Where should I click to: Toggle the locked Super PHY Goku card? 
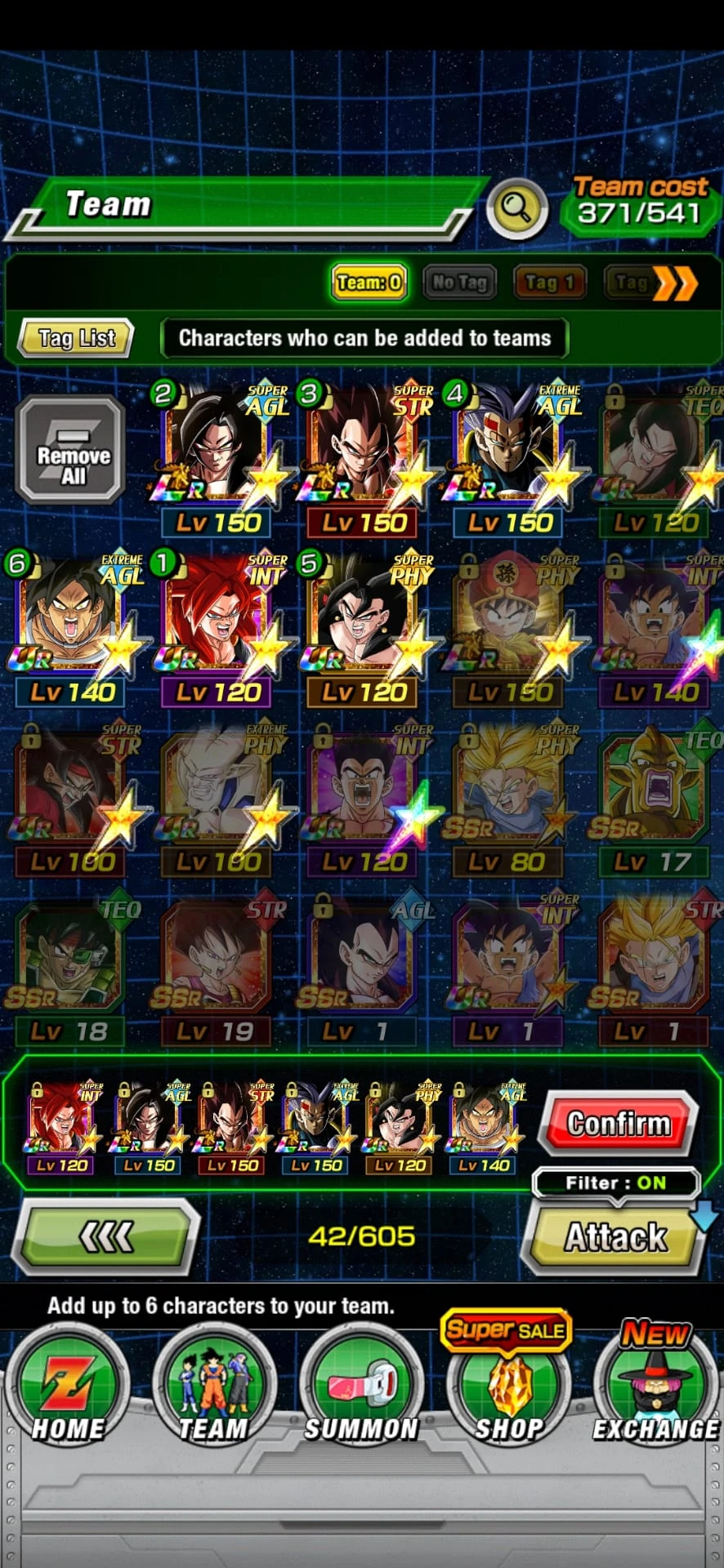point(507,621)
